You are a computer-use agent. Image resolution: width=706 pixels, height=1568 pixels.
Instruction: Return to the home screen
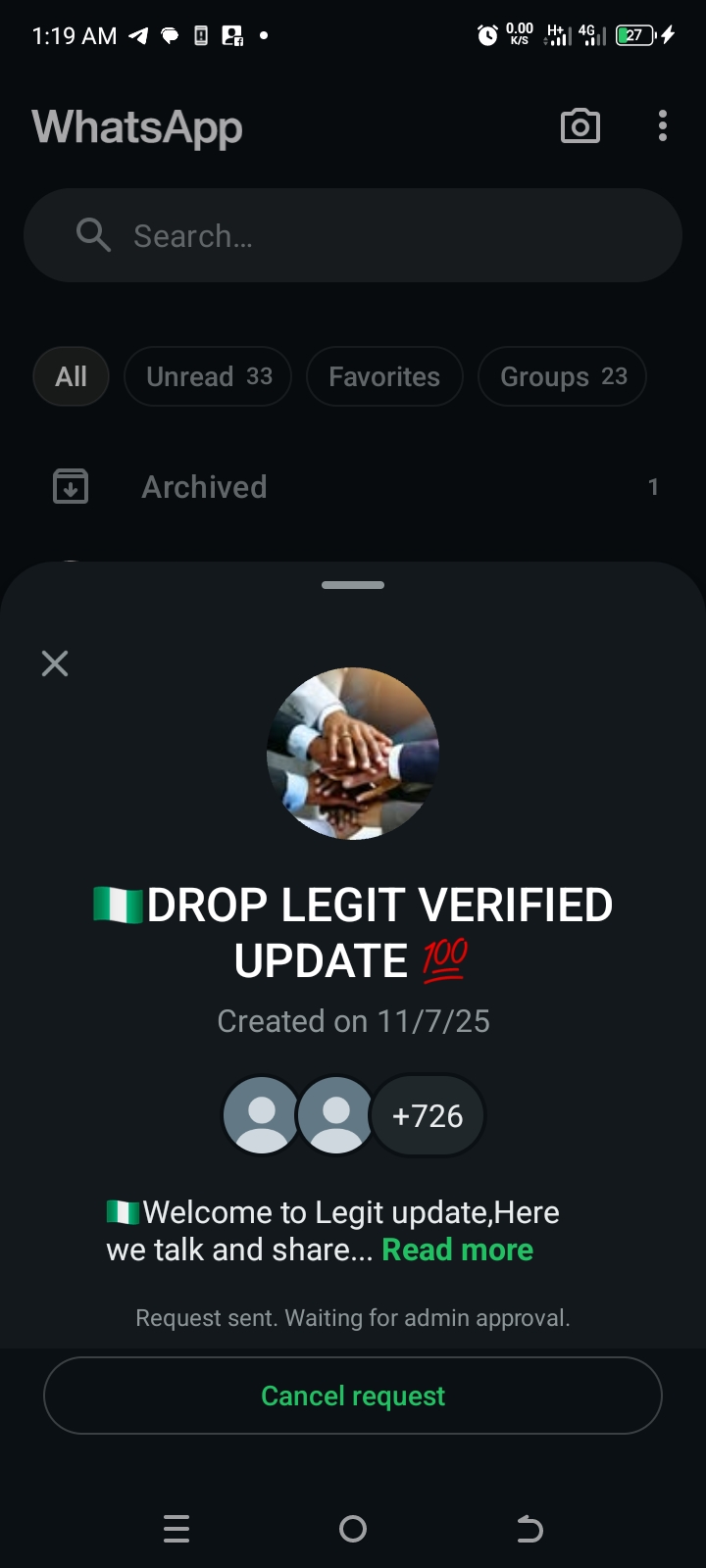[x=353, y=1529]
